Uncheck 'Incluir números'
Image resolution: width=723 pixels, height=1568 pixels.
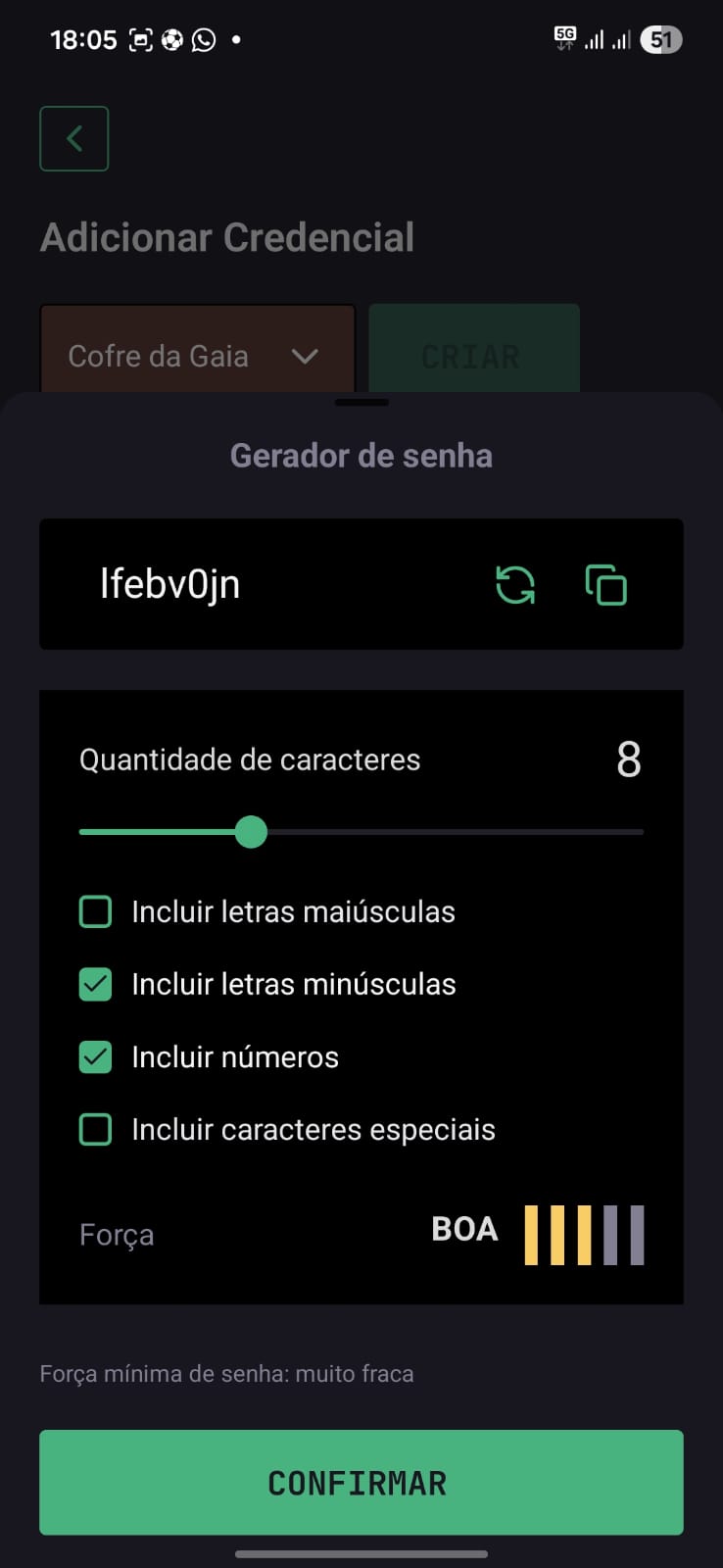point(95,1056)
